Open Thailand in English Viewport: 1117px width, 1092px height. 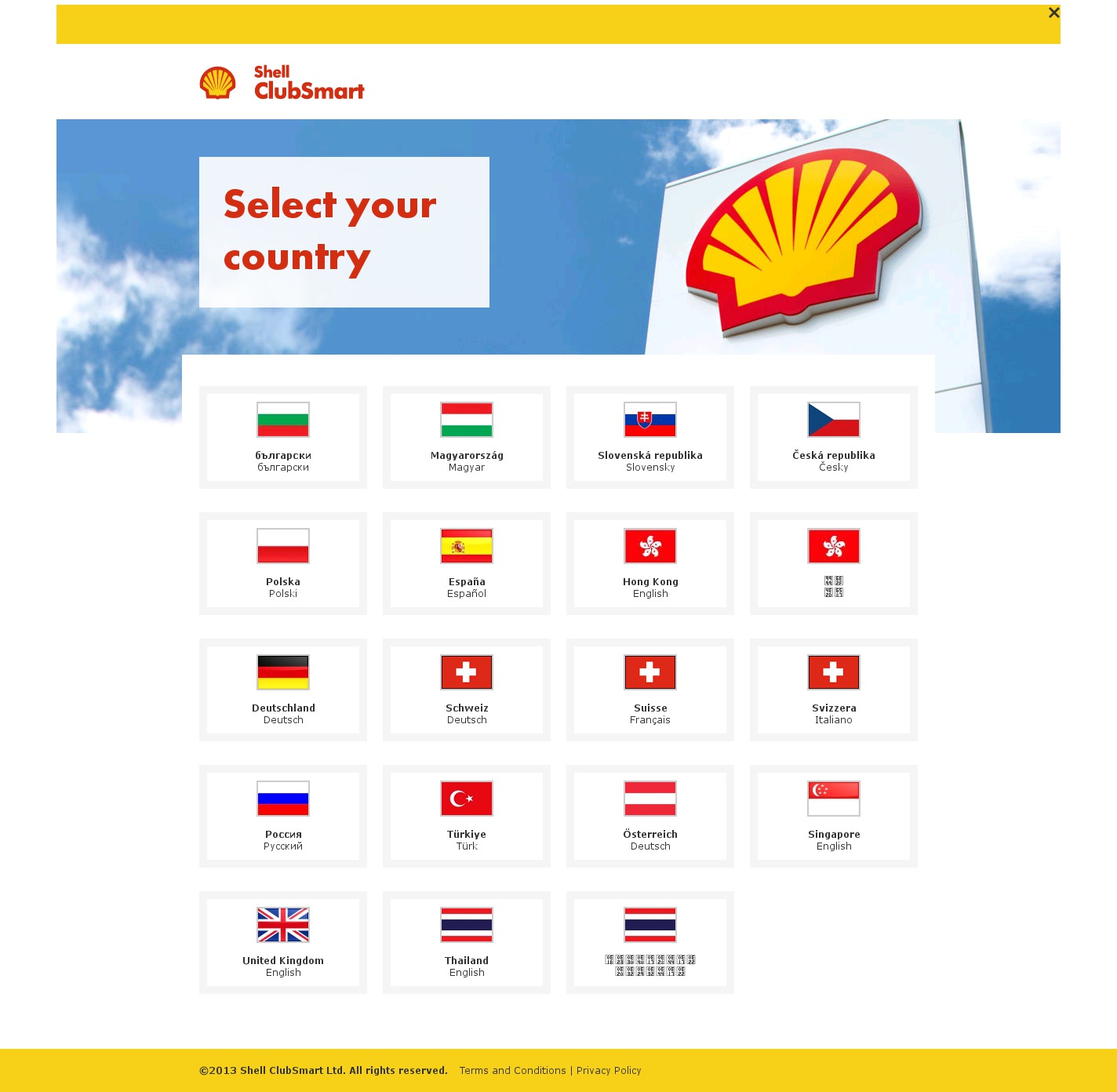coord(467,942)
